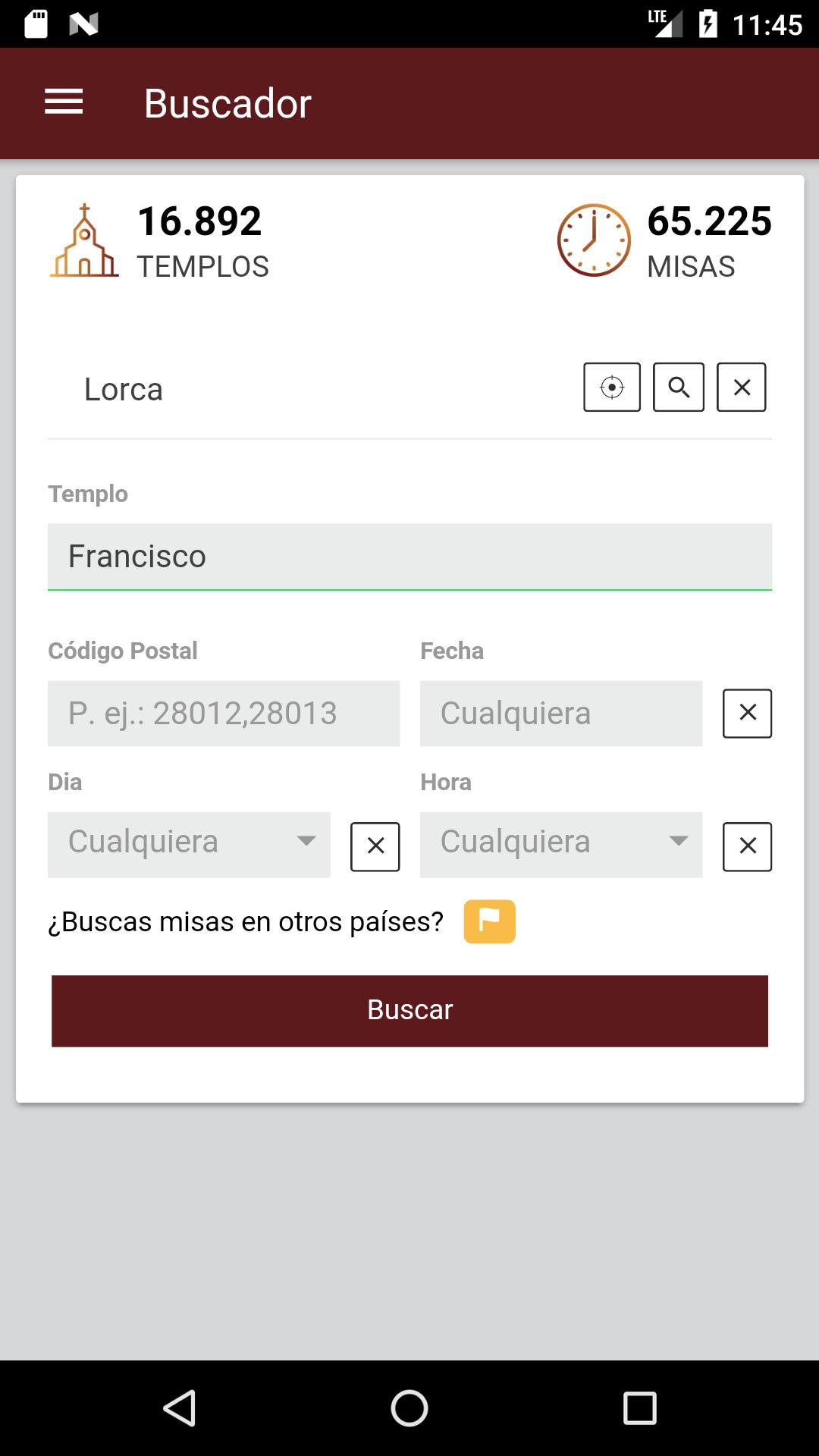
Task: Clear the Hora selection with its X button
Action: pos(747,846)
